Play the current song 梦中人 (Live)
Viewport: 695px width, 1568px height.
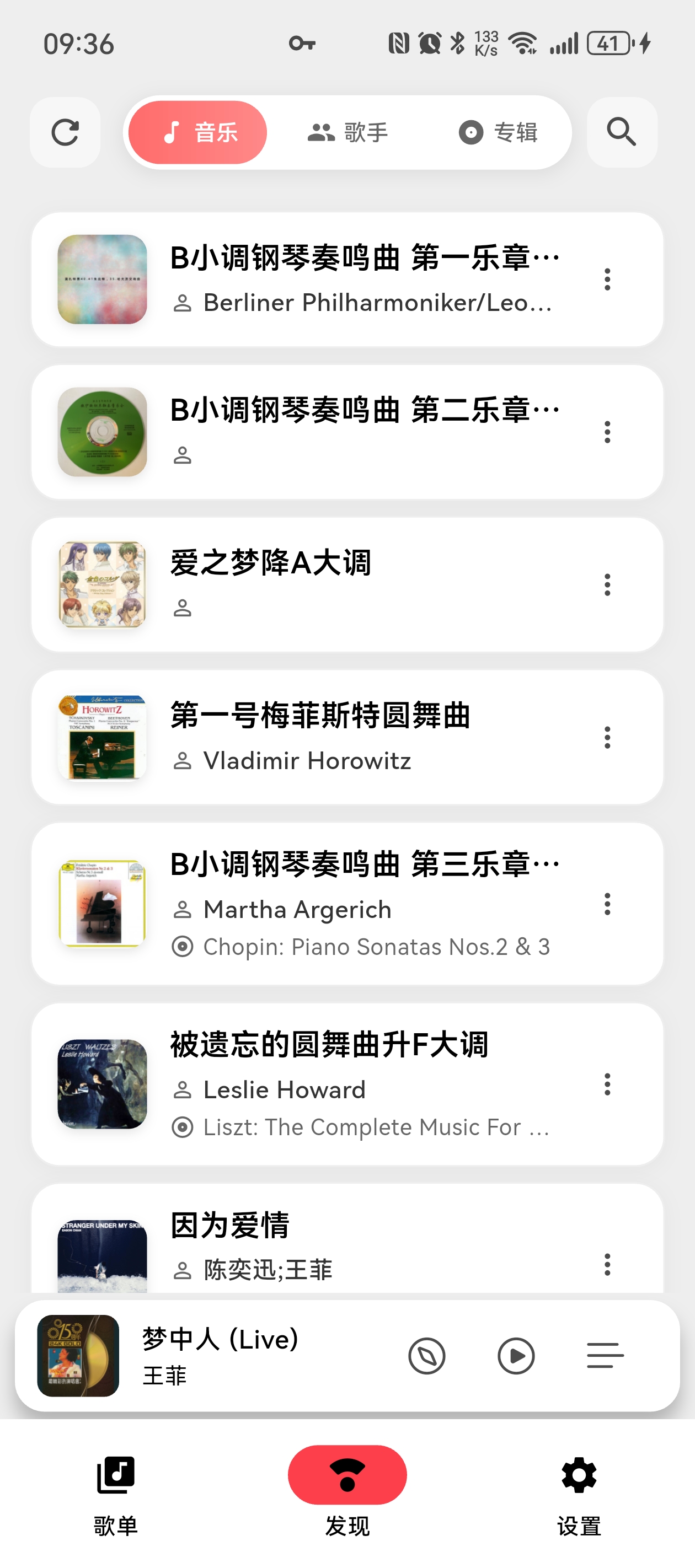tap(516, 1356)
